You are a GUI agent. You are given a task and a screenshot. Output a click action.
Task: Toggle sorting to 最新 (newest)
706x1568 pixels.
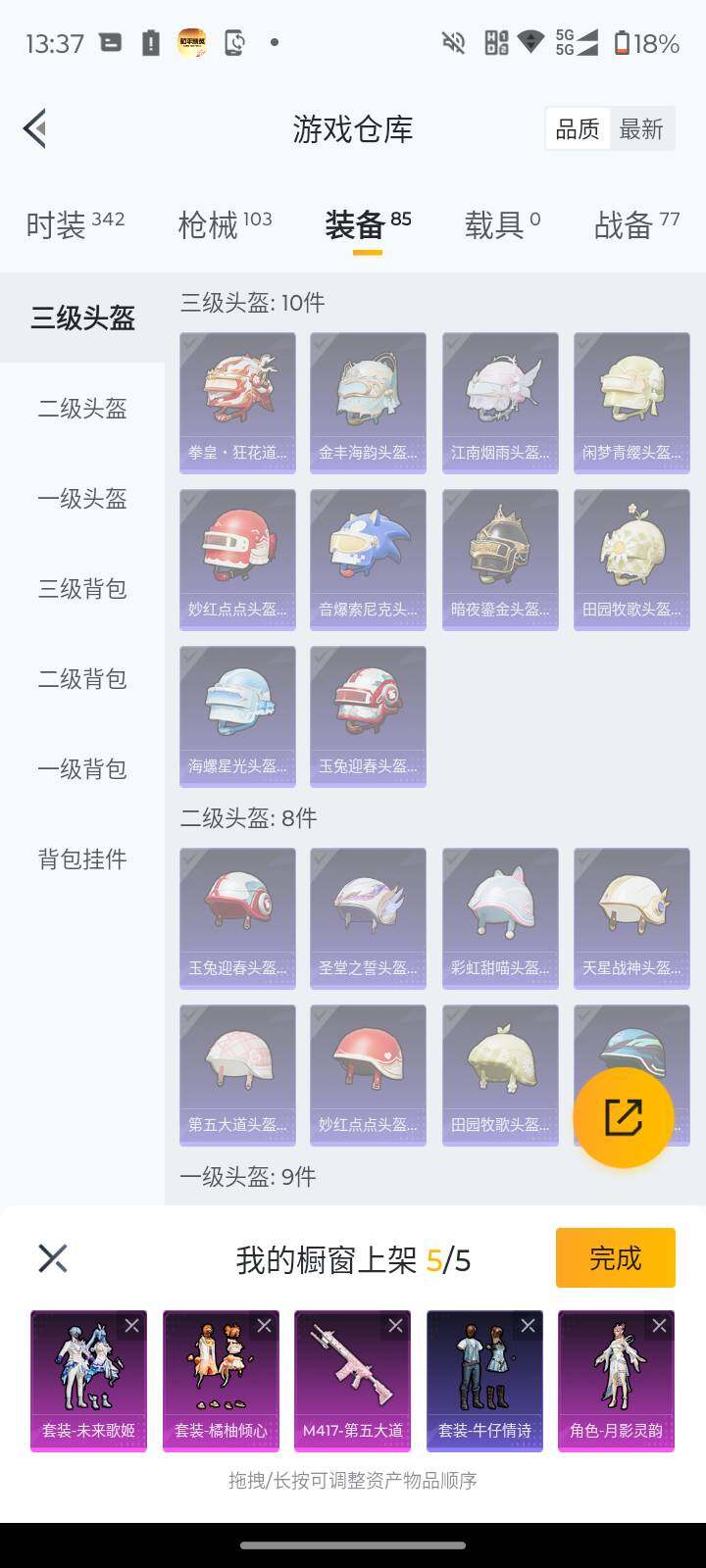click(642, 128)
